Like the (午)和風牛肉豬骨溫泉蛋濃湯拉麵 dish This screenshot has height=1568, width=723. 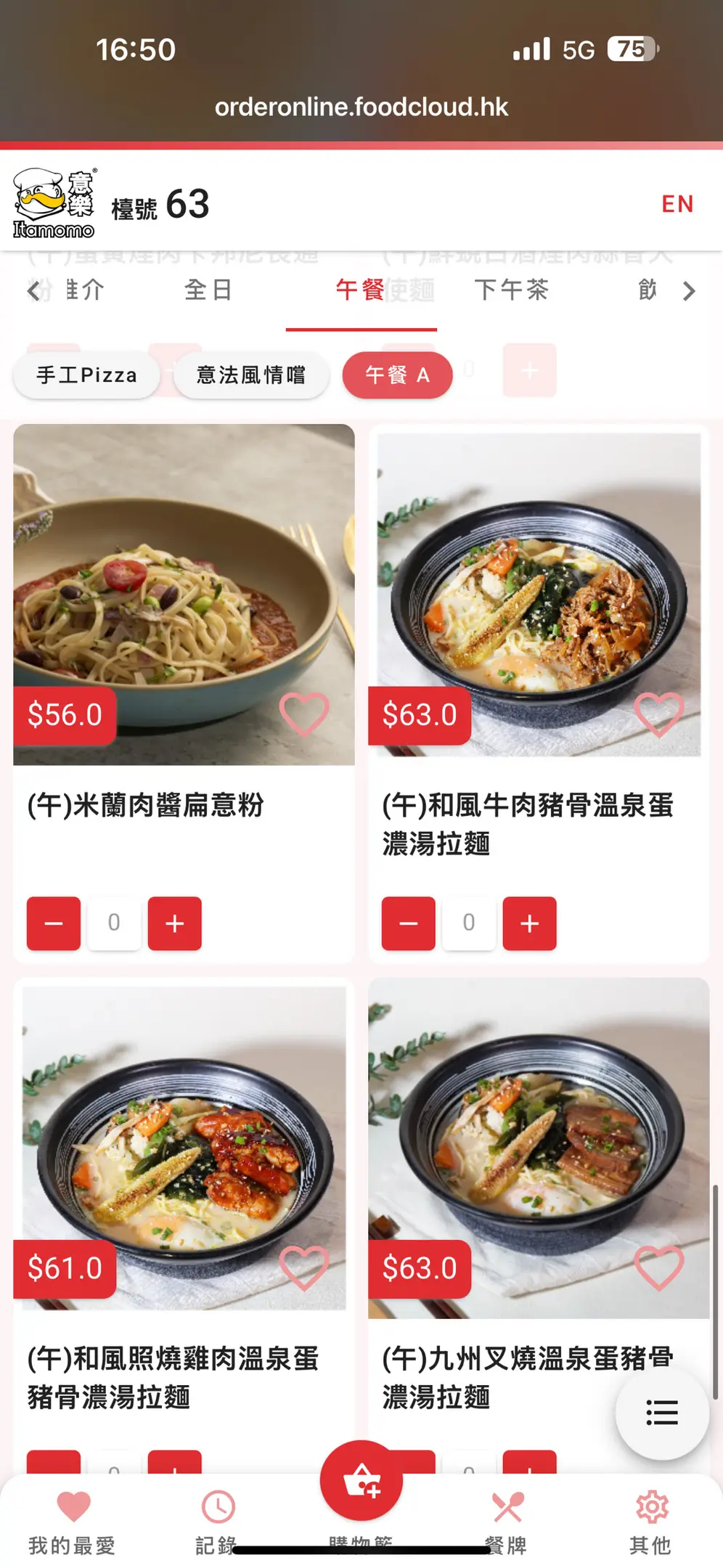click(x=658, y=714)
